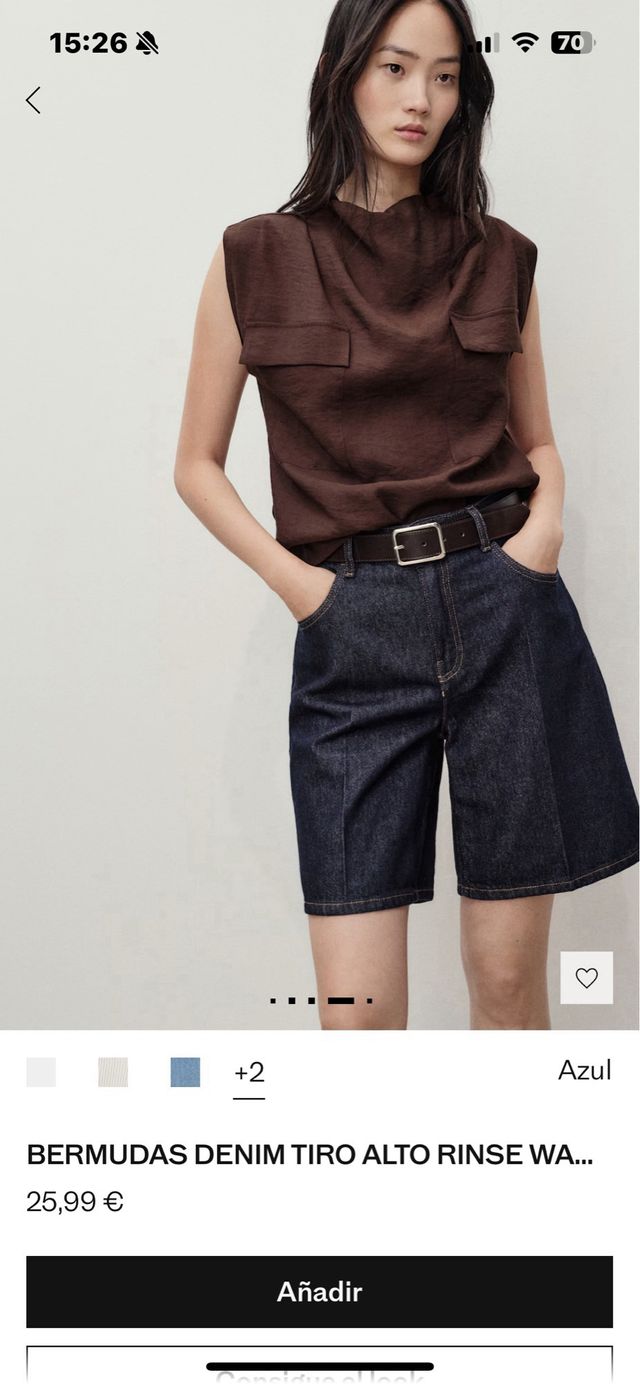Select the white color swatch
Viewport: 640px width, 1384px height.
(x=41, y=1072)
